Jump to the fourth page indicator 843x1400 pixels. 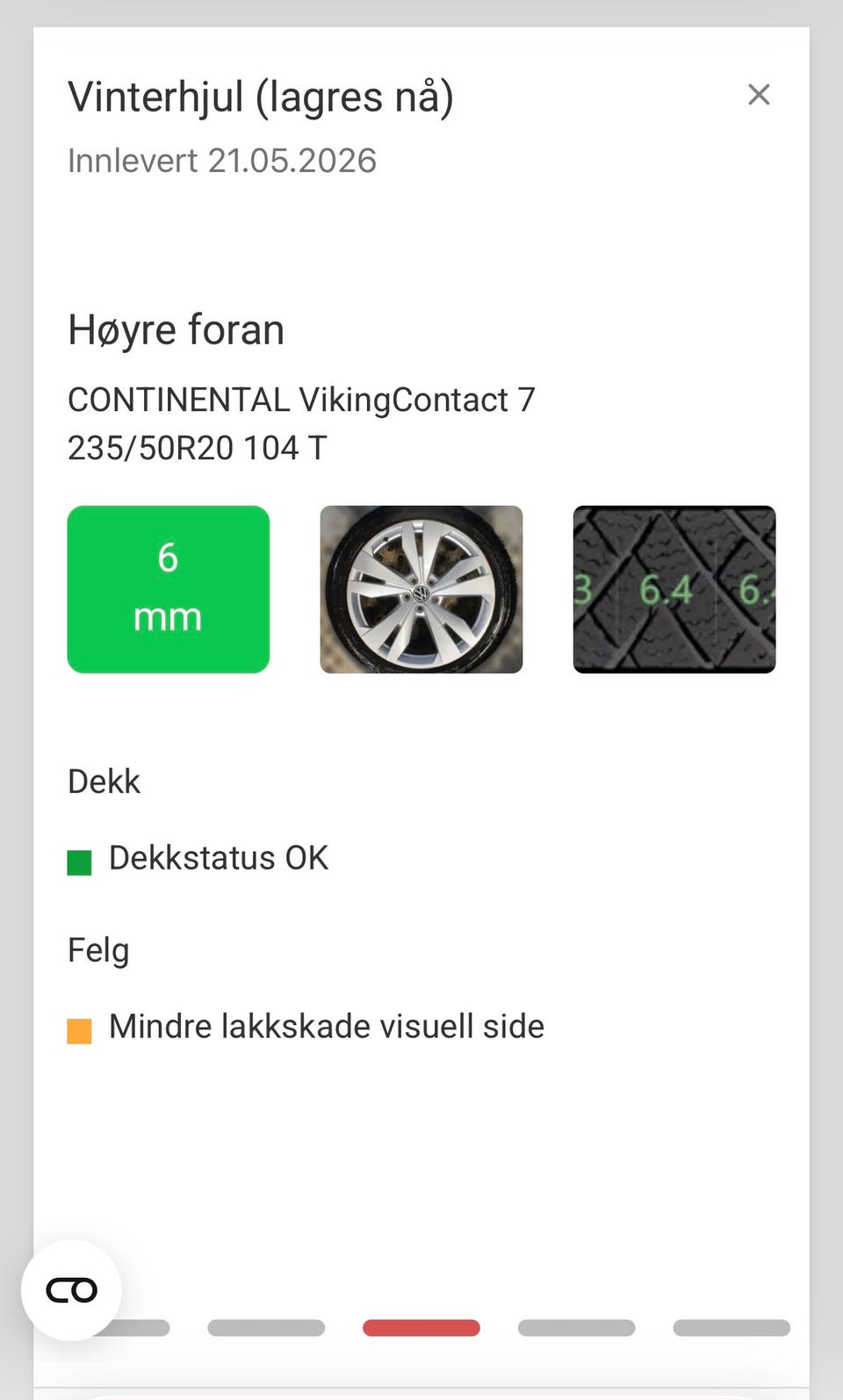(x=576, y=1328)
